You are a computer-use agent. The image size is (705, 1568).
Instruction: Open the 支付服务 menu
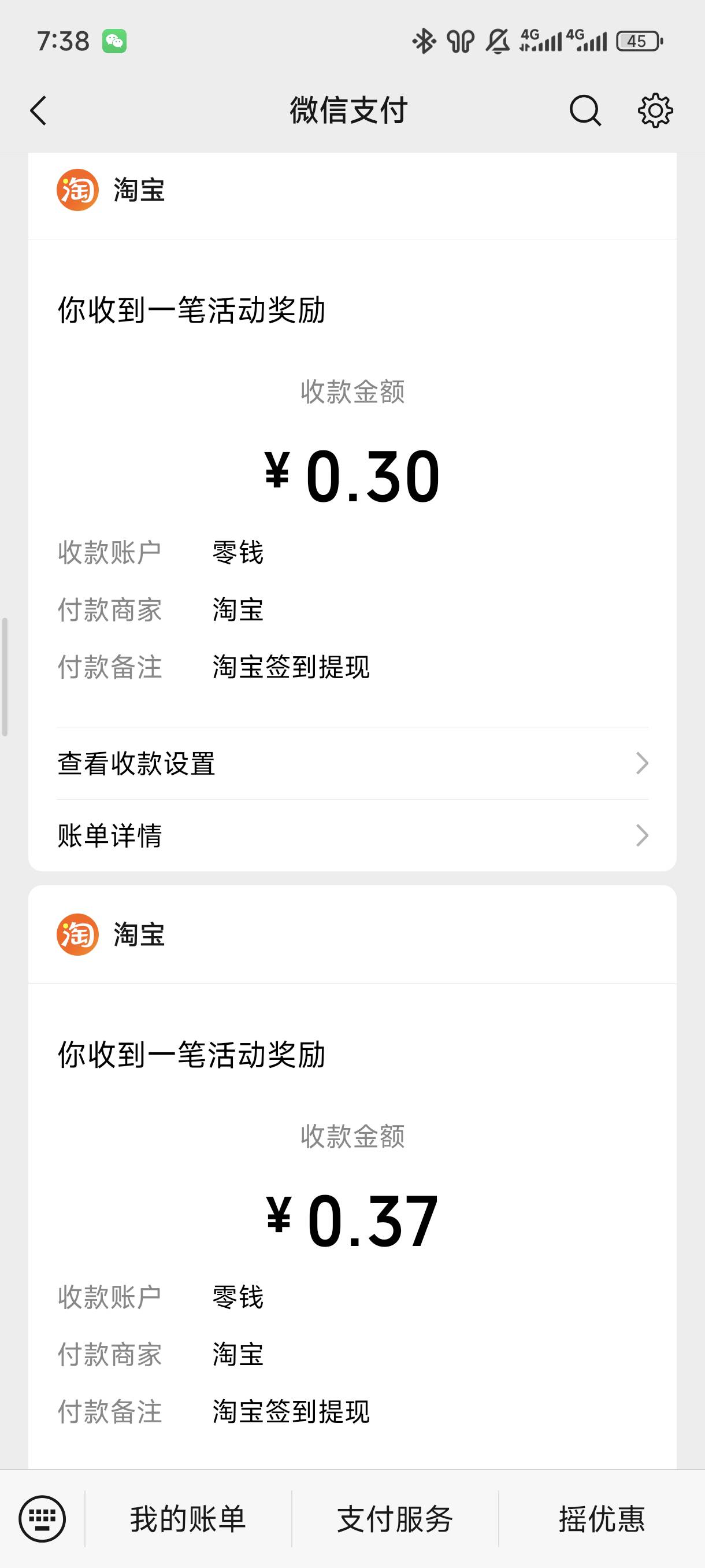coord(395,1519)
